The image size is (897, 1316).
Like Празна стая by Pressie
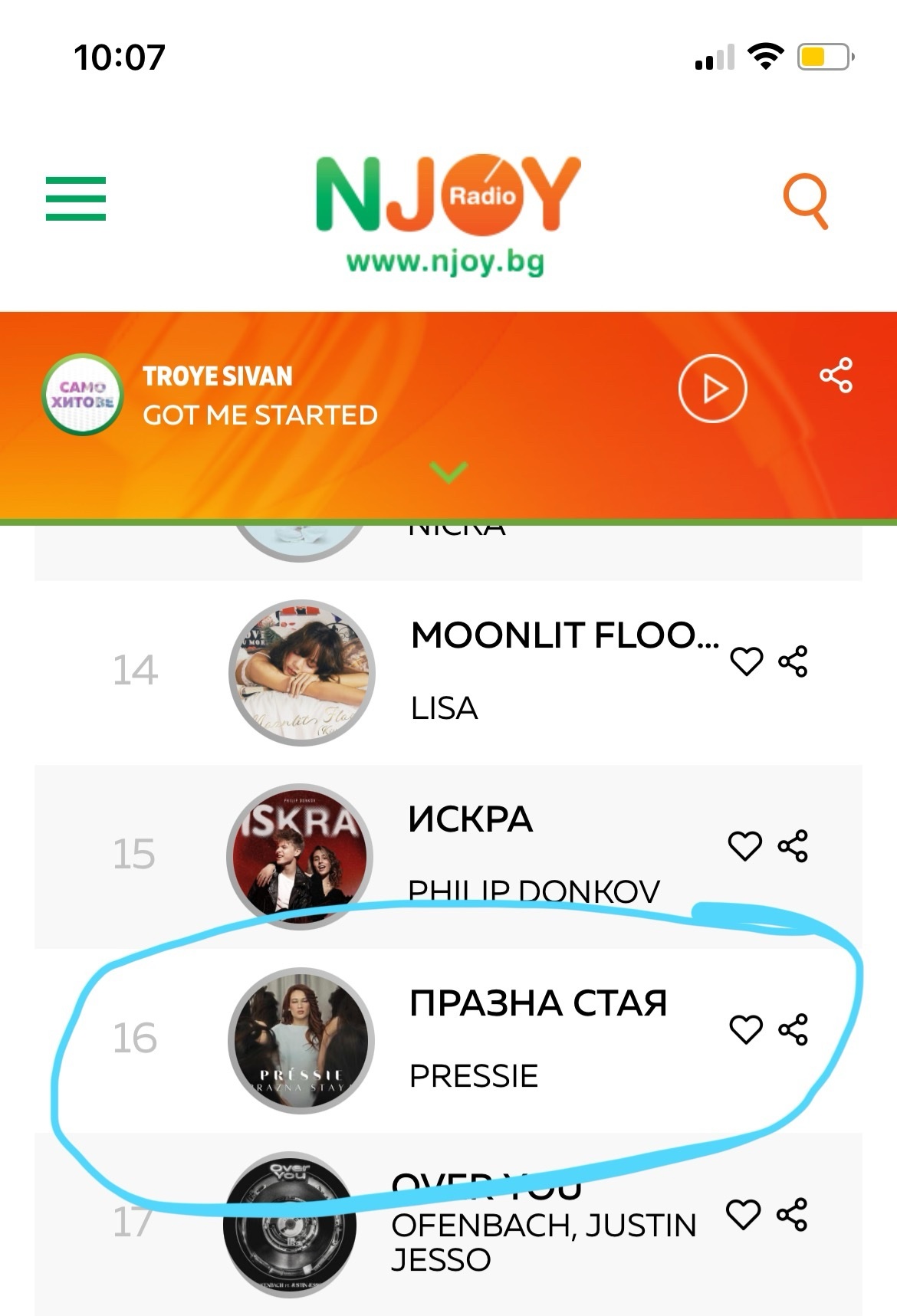click(745, 1029)
